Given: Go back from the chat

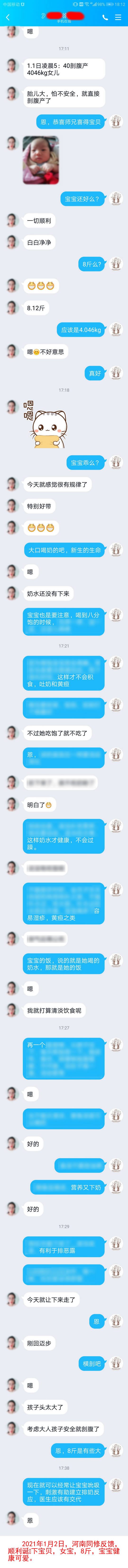Looking at the screenshot, I should 8,18.
